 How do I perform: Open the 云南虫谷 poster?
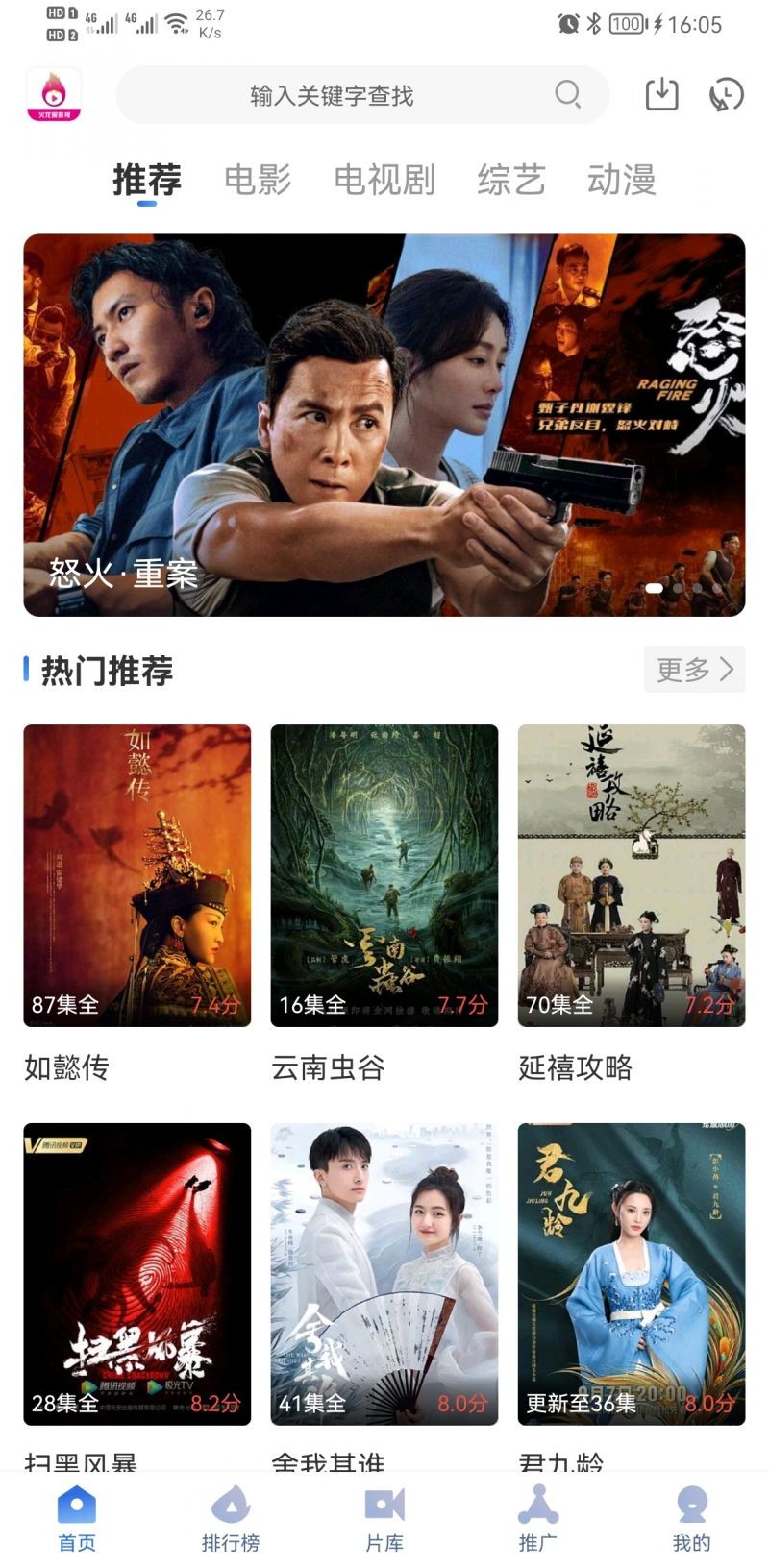pyautogui.click(x=384, y=875)
